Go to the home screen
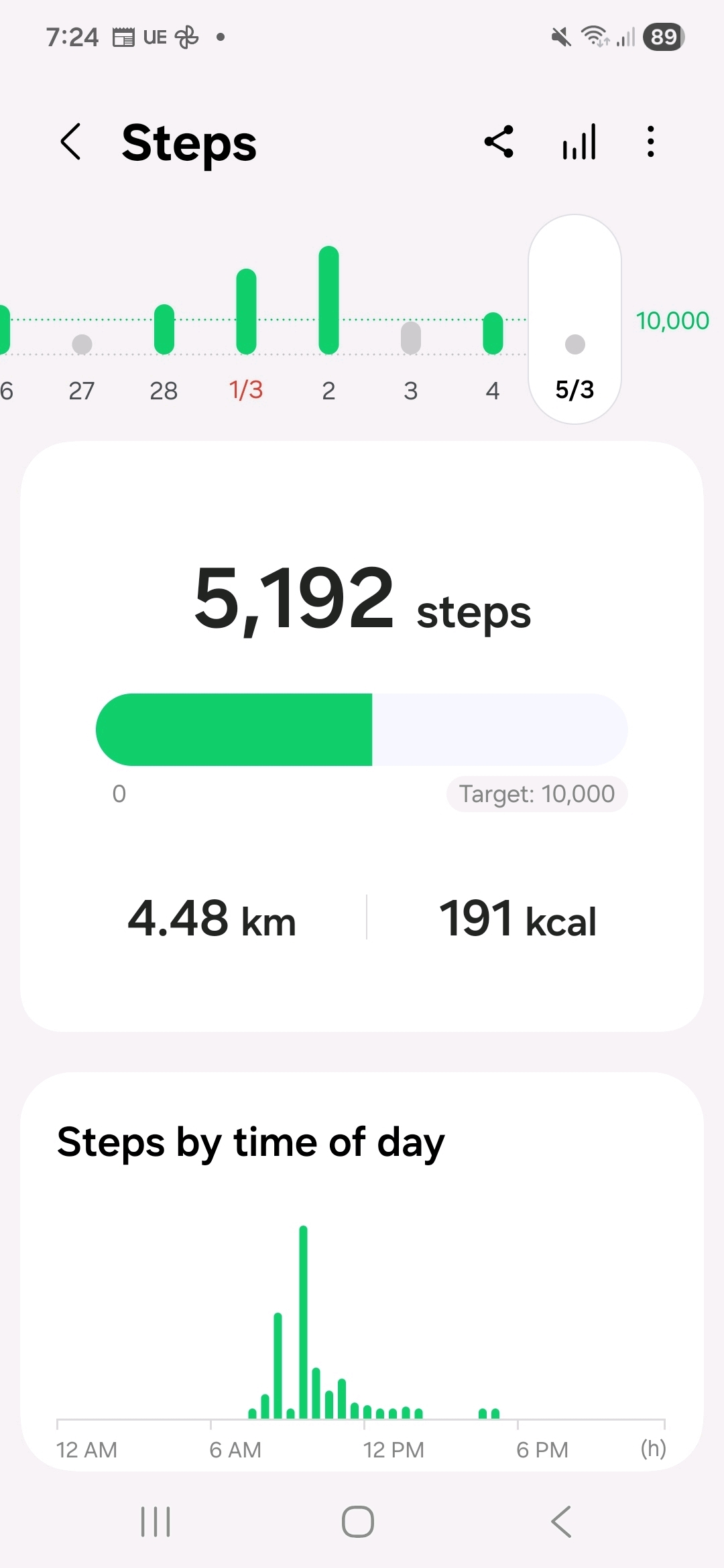This screenshot has width=724, height=1568. click(x=358, y=1521)
